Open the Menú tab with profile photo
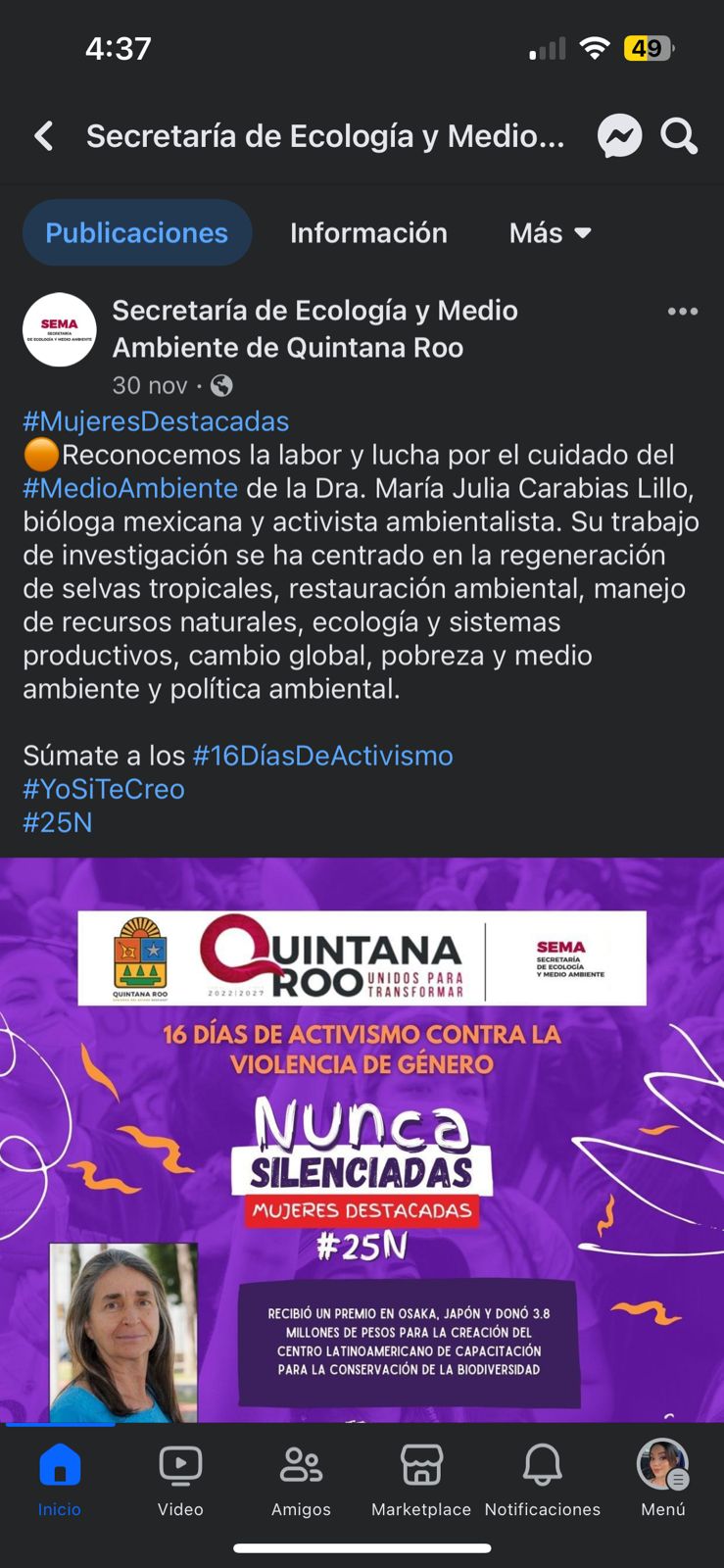724x1568 pixels. click(663, 1480)
